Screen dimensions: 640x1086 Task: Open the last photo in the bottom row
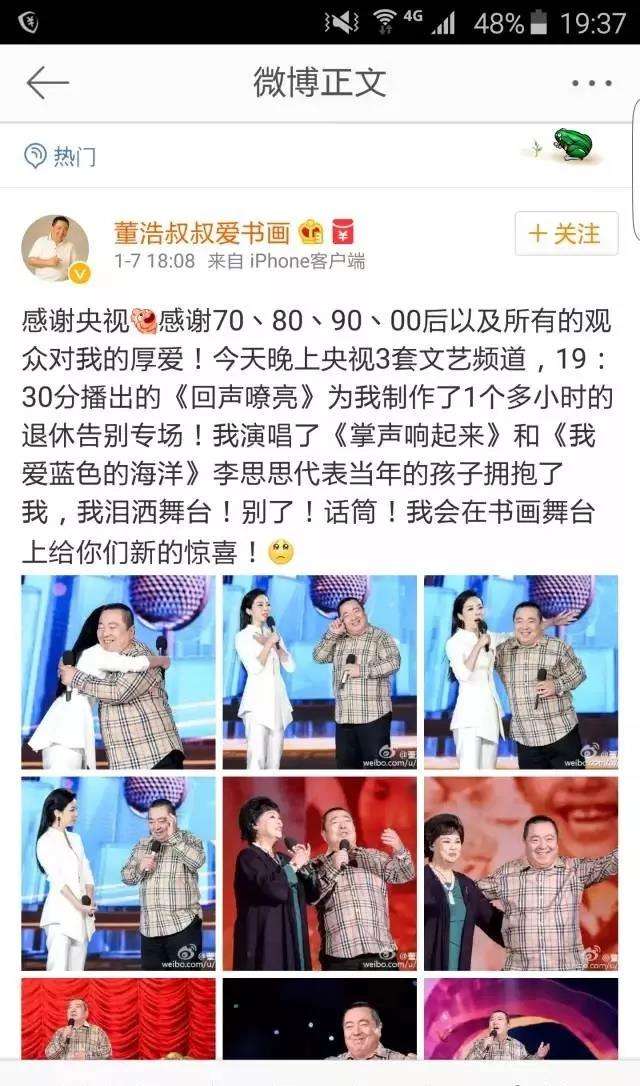pos(521,1018)
